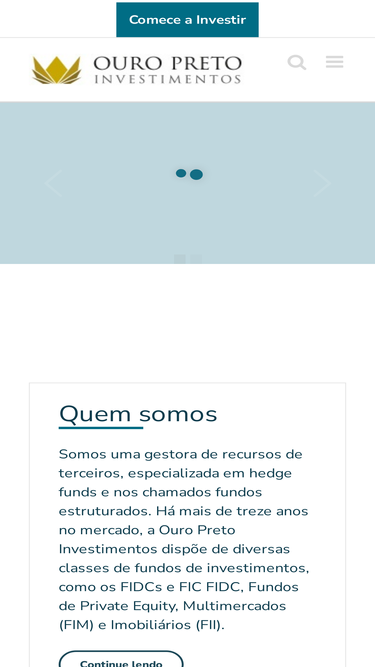Go to previous slide with left arrow

click(54, 183)
